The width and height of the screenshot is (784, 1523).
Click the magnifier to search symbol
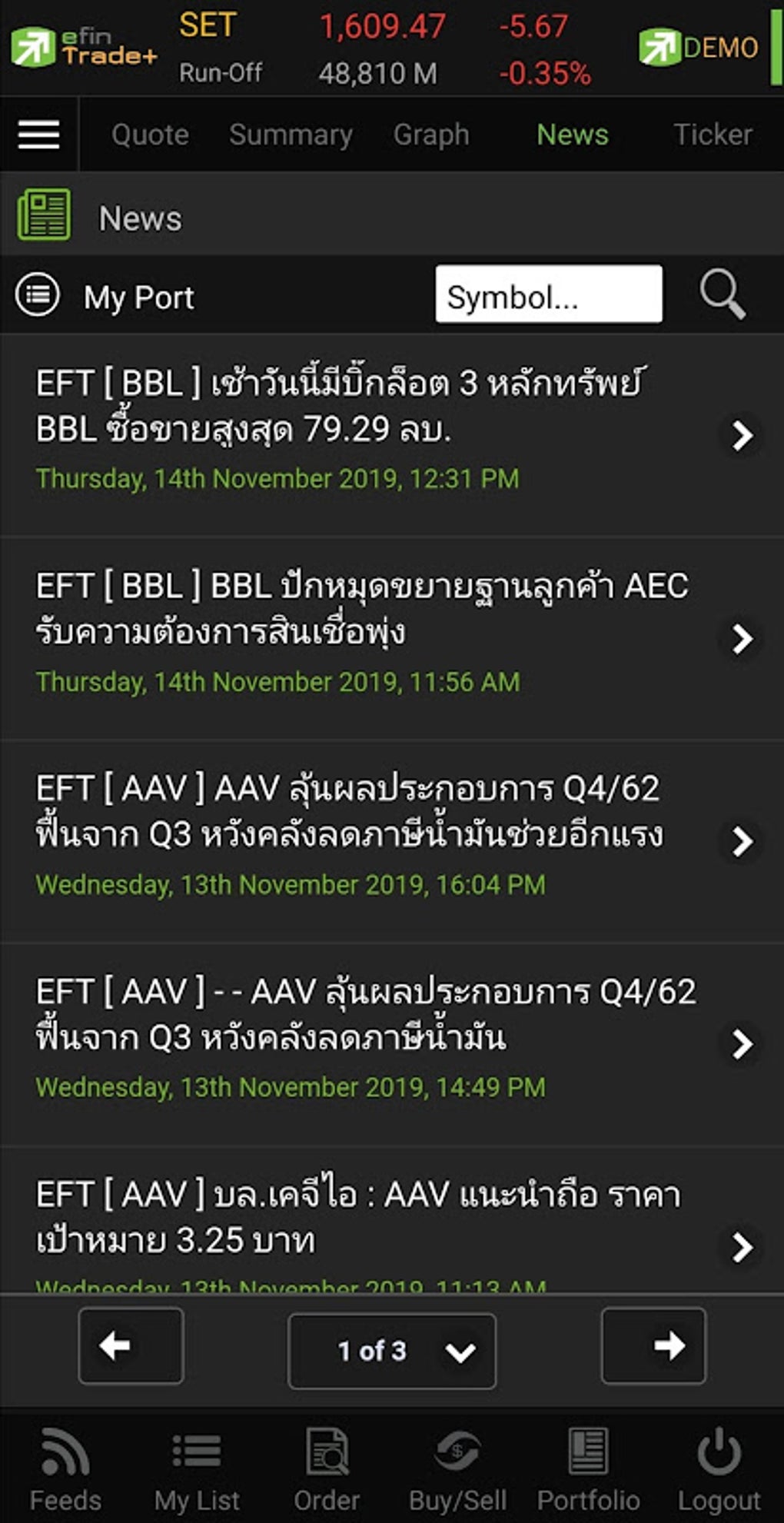720,295
